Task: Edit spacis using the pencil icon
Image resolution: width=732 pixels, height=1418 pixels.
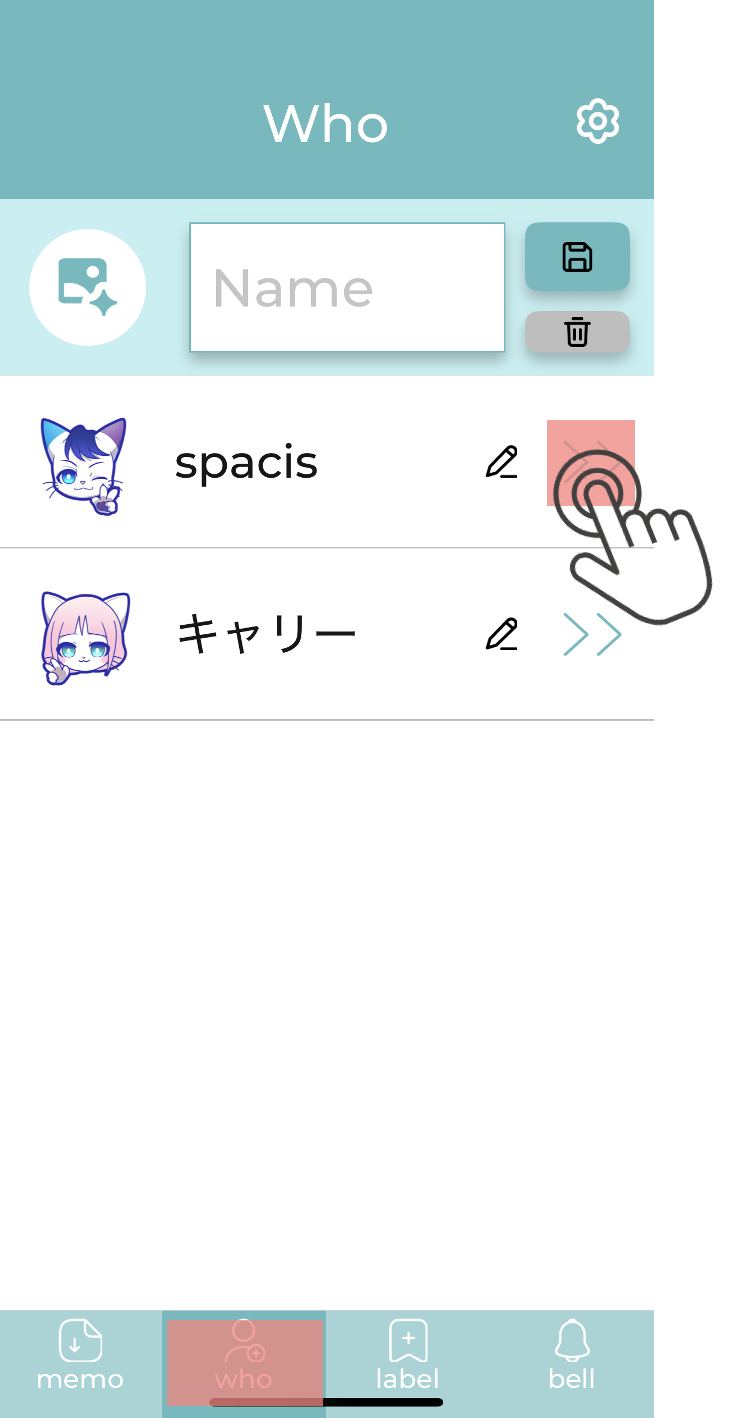Action: click(501, 462)
